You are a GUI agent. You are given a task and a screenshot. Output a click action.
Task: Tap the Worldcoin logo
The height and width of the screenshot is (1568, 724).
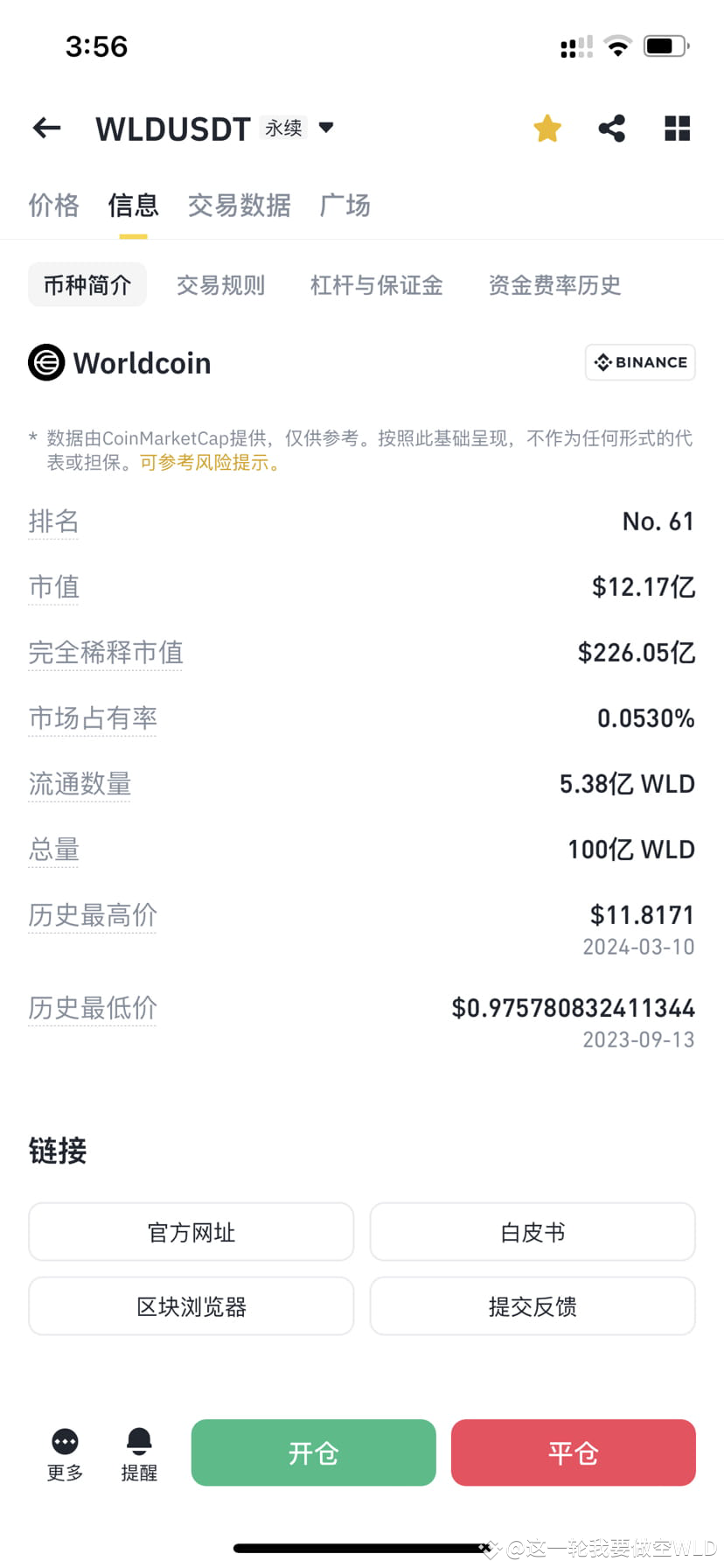pos(45,362)
